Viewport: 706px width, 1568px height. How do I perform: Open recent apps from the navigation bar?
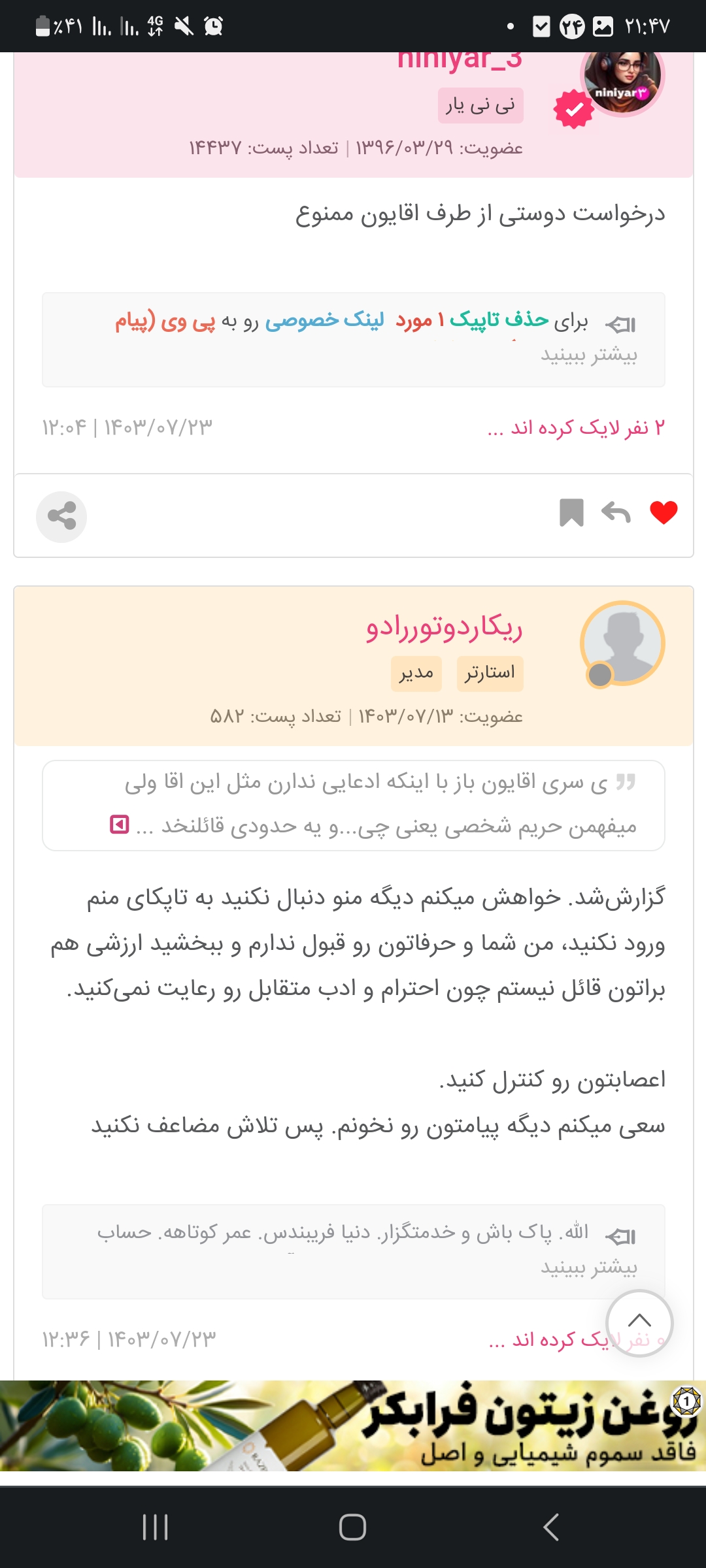(156, 1527)
